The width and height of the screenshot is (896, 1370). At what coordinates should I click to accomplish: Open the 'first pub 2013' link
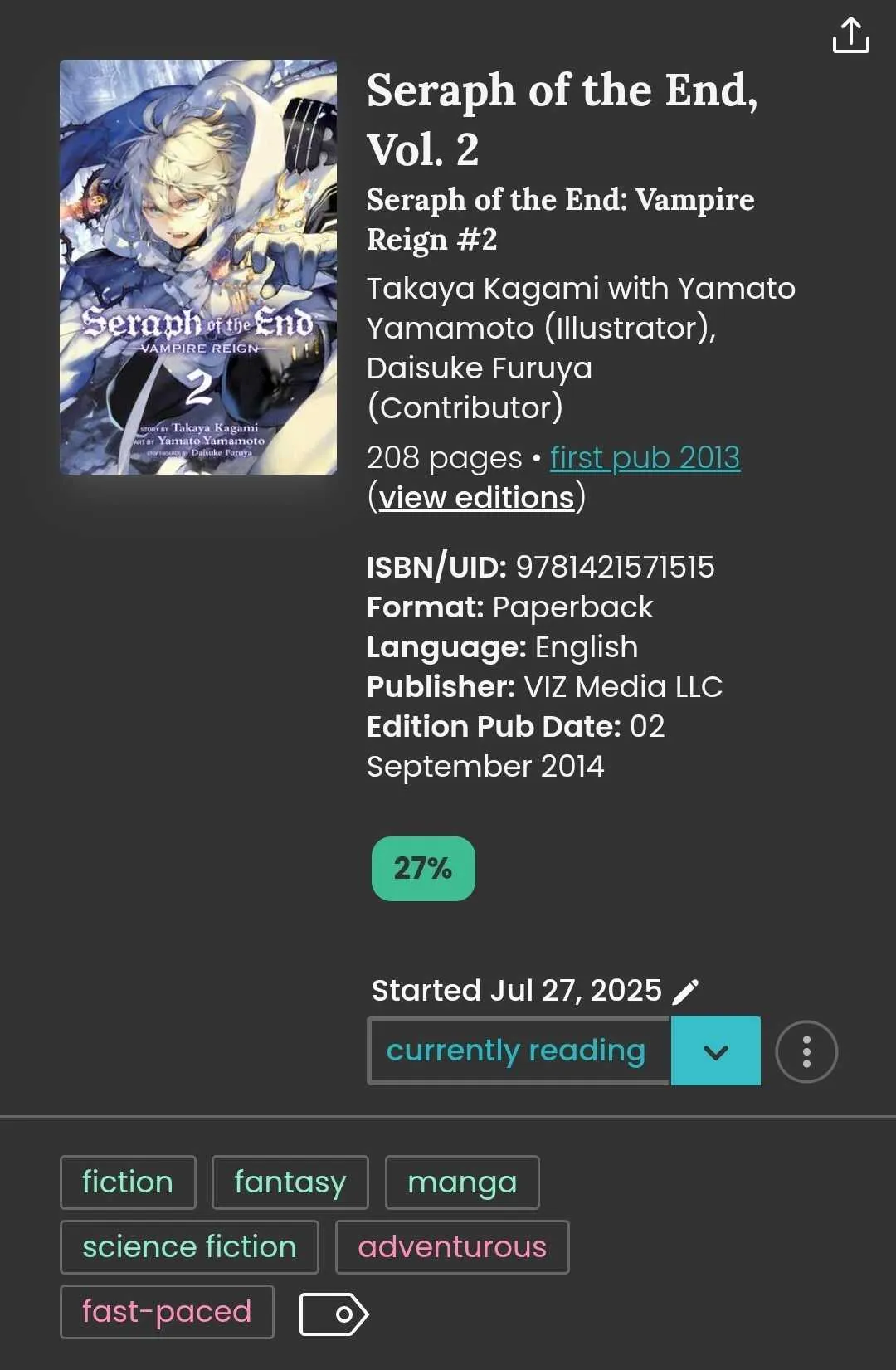[645, 457]
